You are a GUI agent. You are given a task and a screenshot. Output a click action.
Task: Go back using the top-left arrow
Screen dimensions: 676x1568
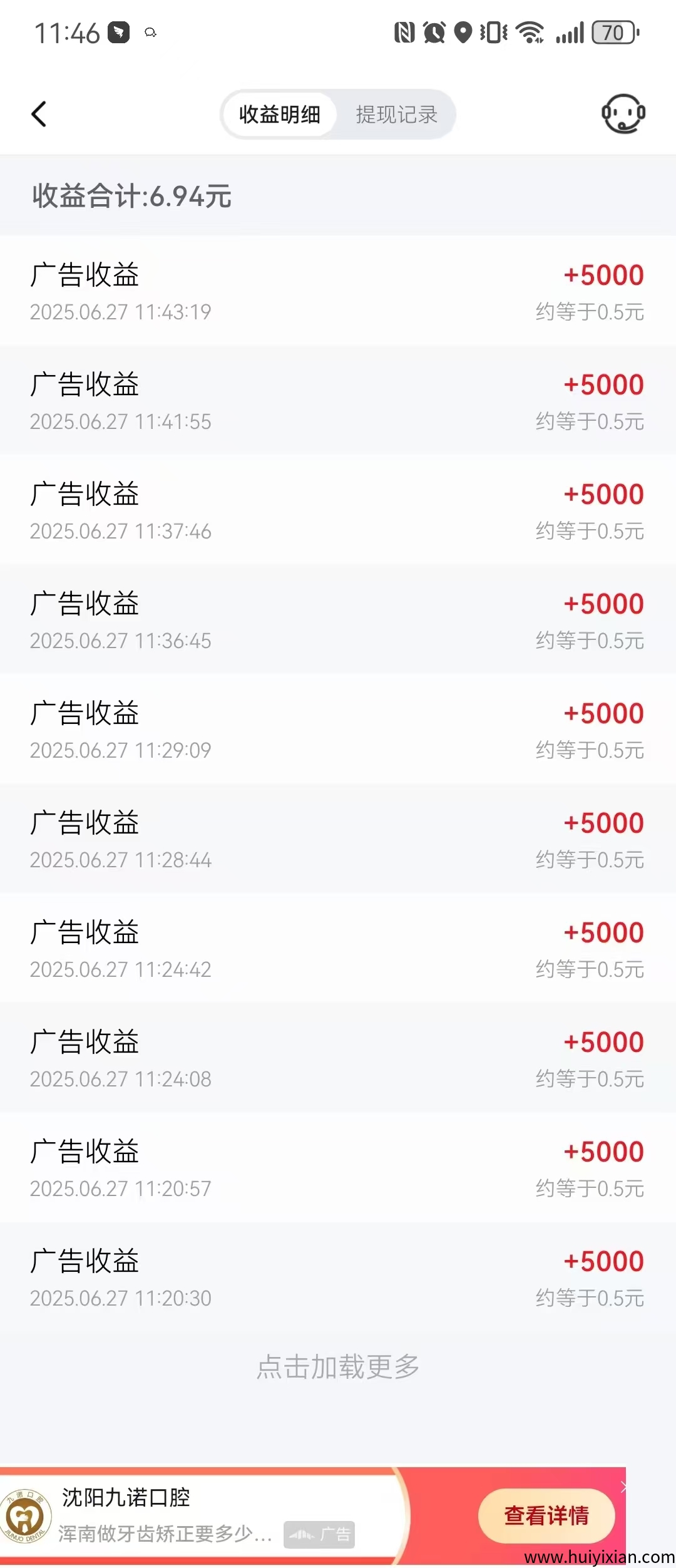[x=39, y=114]
